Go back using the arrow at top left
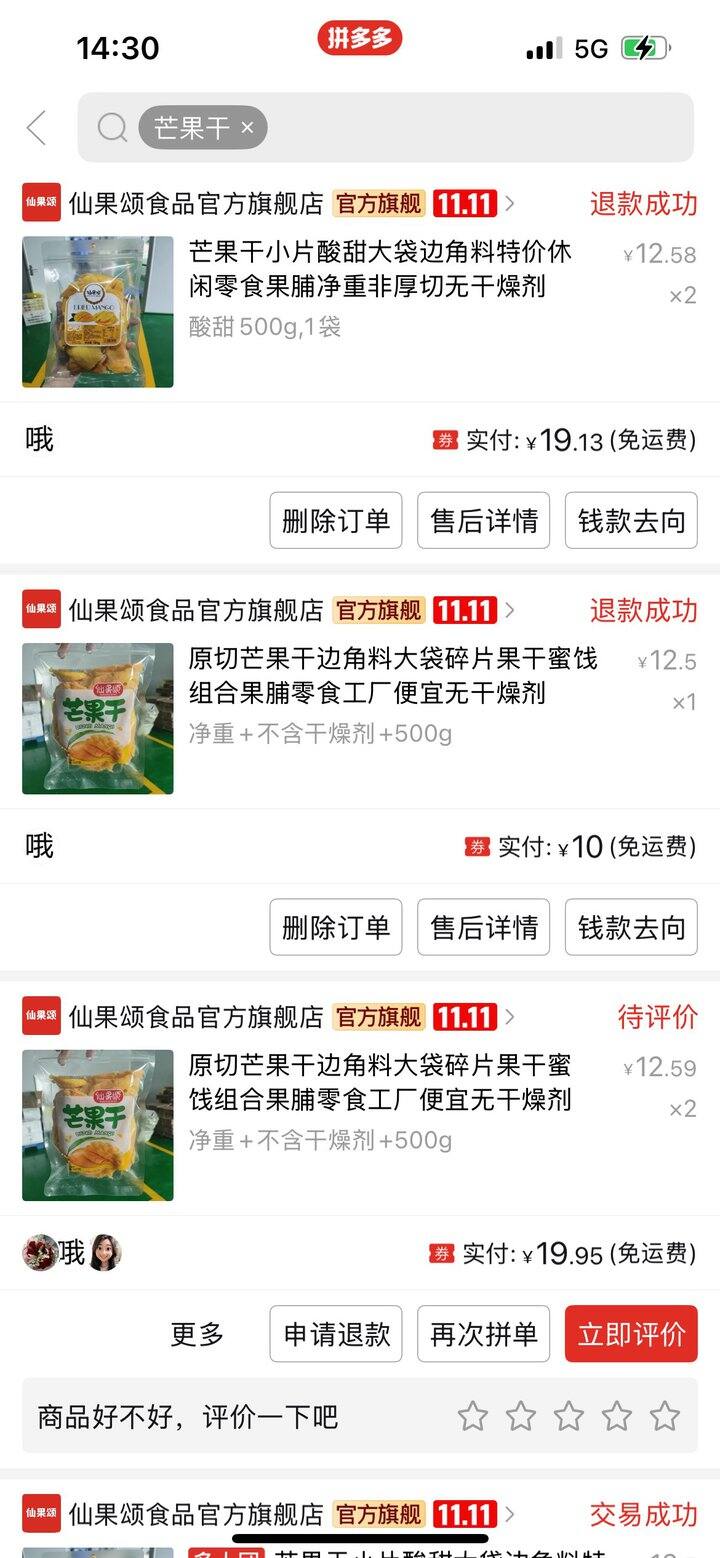The width and height of the screenshot is (720, 1558). (x=37, y=128)
